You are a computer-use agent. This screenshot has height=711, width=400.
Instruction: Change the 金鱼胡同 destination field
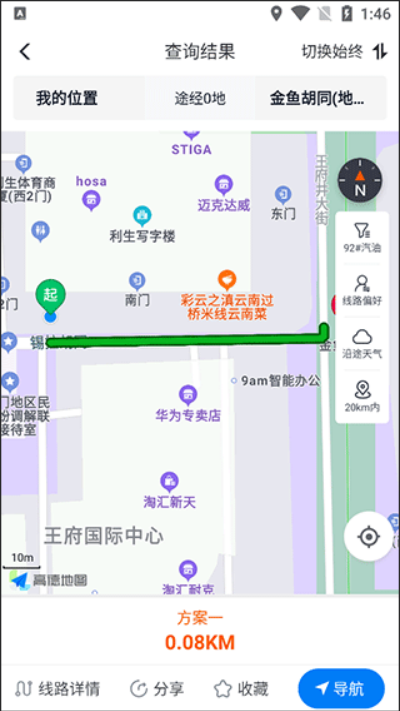point(317,98)
